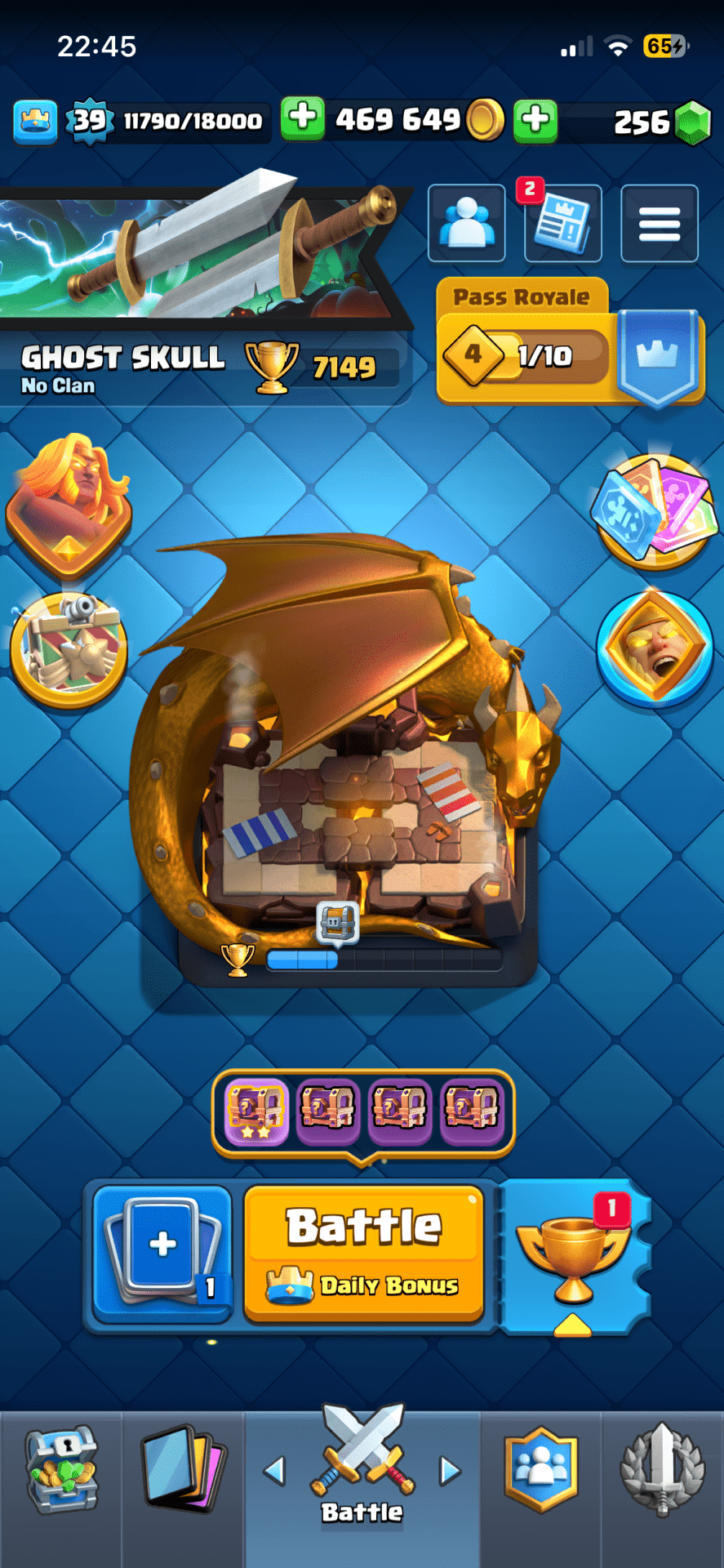Open the golden hero face event

tap(655, 646)
